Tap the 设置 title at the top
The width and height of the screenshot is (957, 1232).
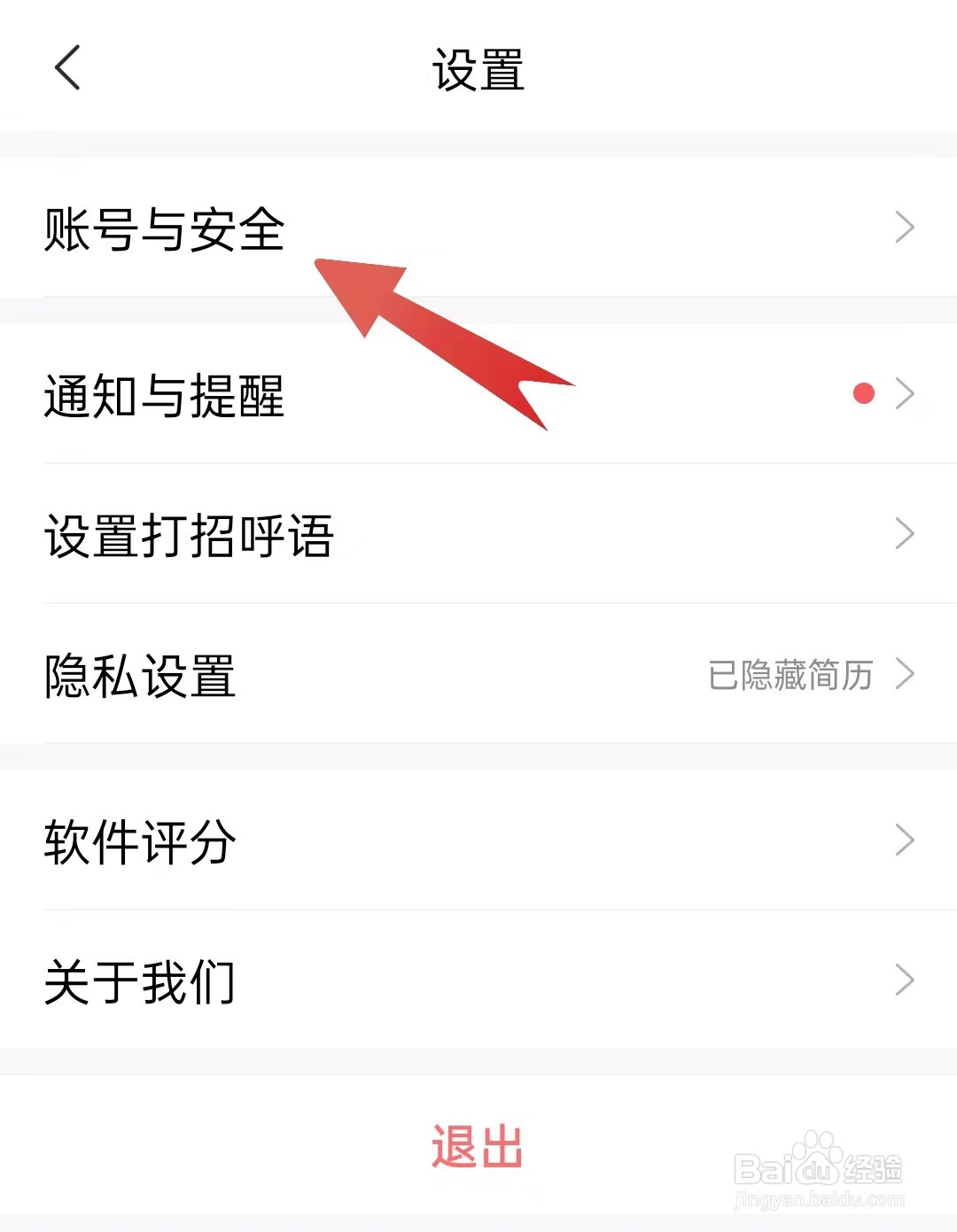point(478,71)
